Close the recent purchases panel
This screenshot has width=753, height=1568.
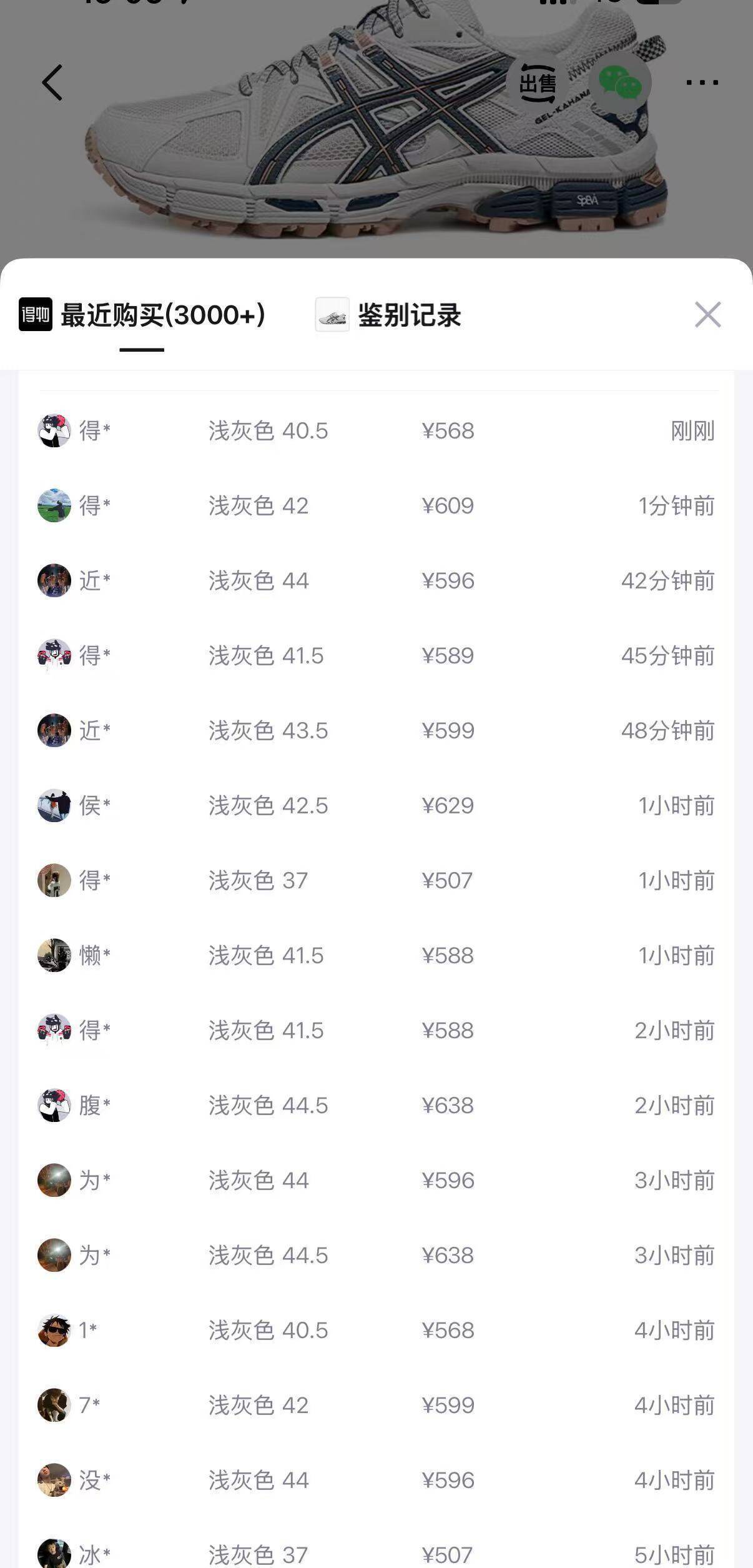coord(708,315)
